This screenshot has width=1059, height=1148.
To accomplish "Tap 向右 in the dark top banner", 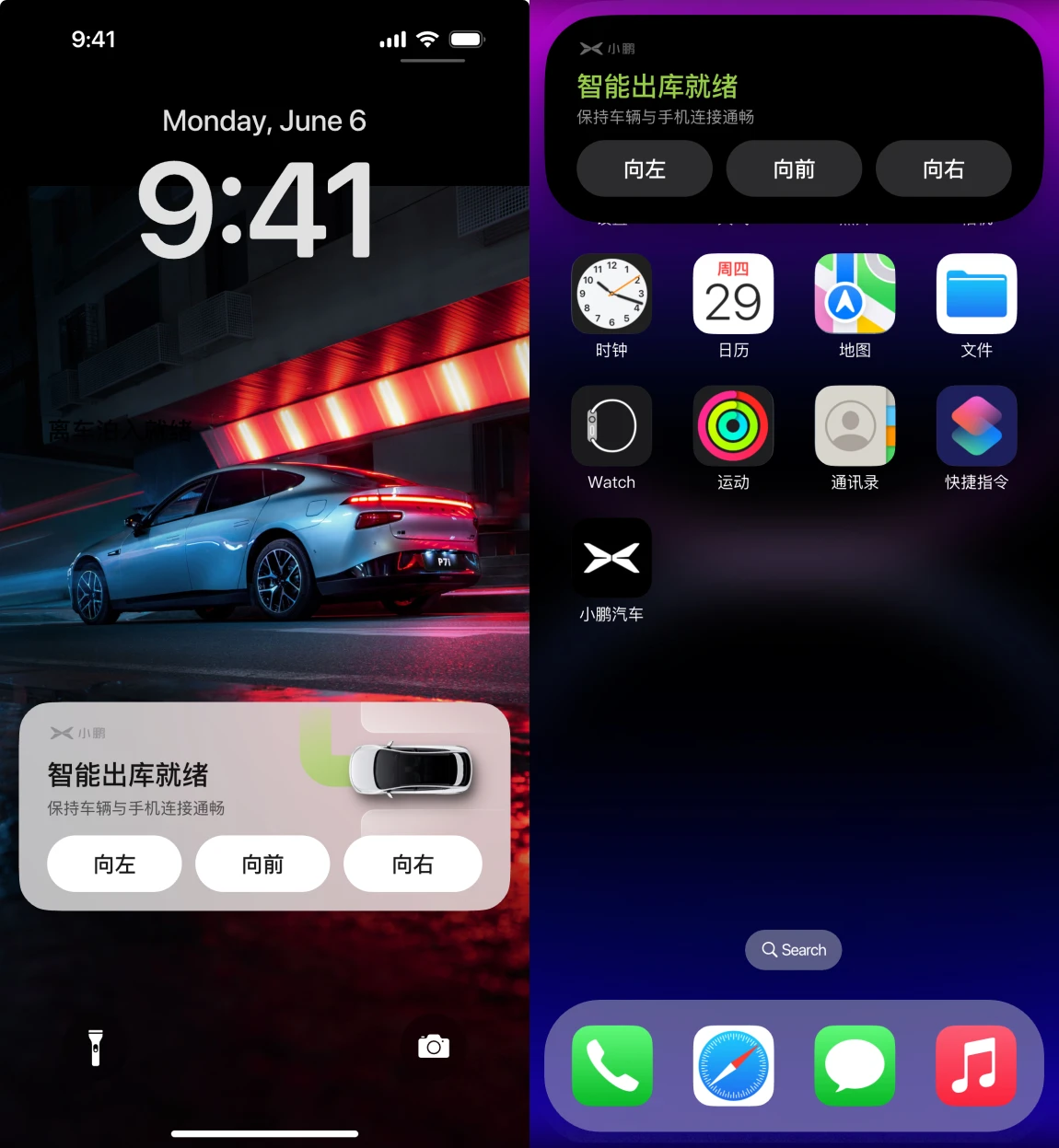I will 943,168.
